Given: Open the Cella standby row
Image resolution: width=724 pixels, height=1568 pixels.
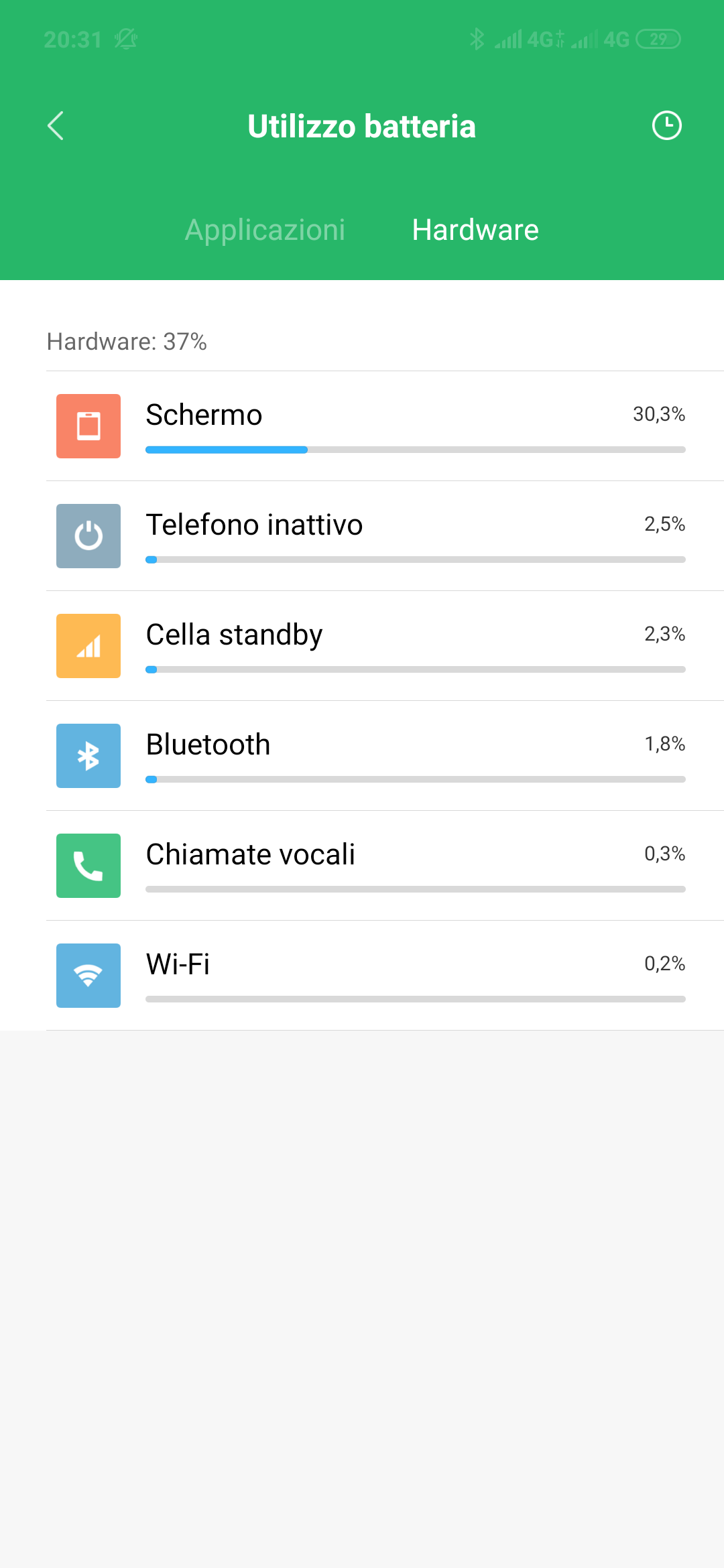Looking at the screenshot, I should tap(385, 646).
